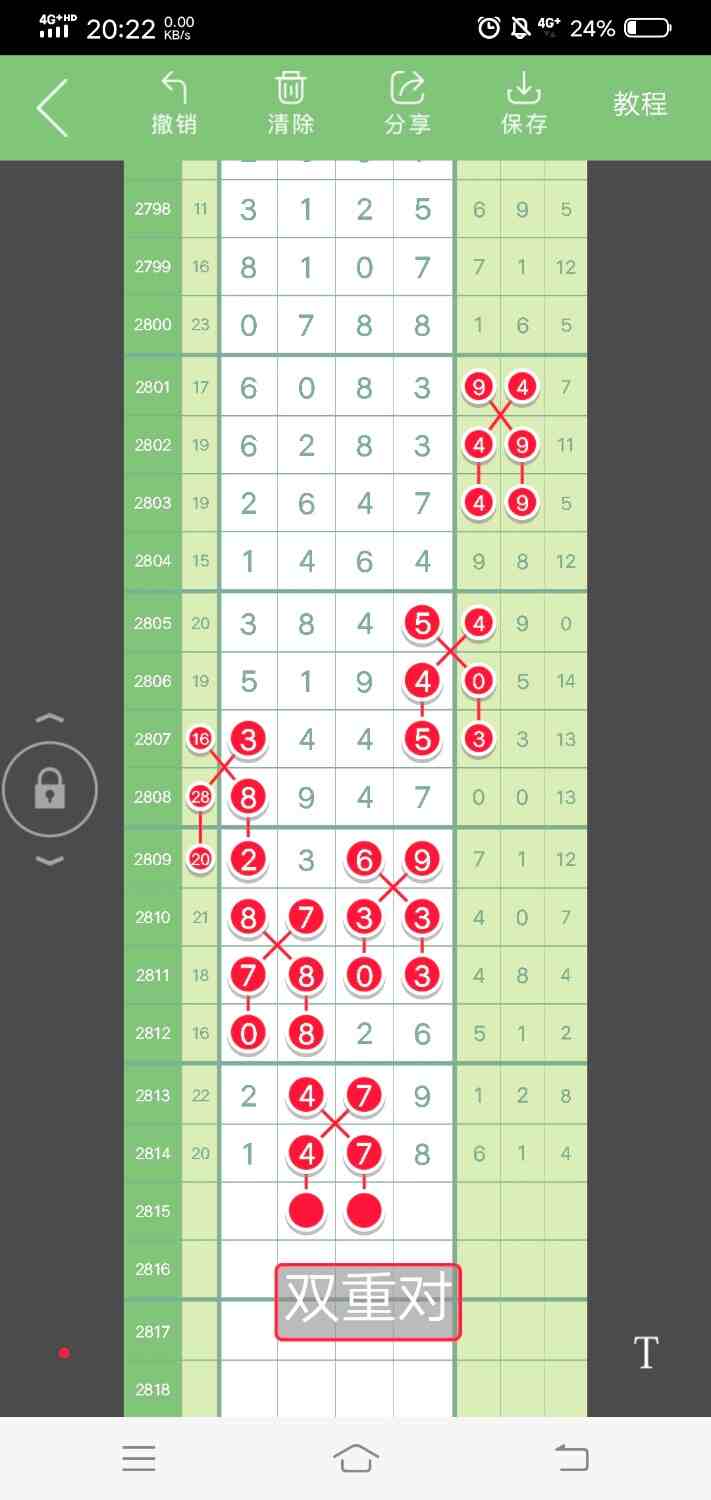This screenshot has height=1500, width=711.
Task: Select the T text tool
Action: pos(646,1352)
